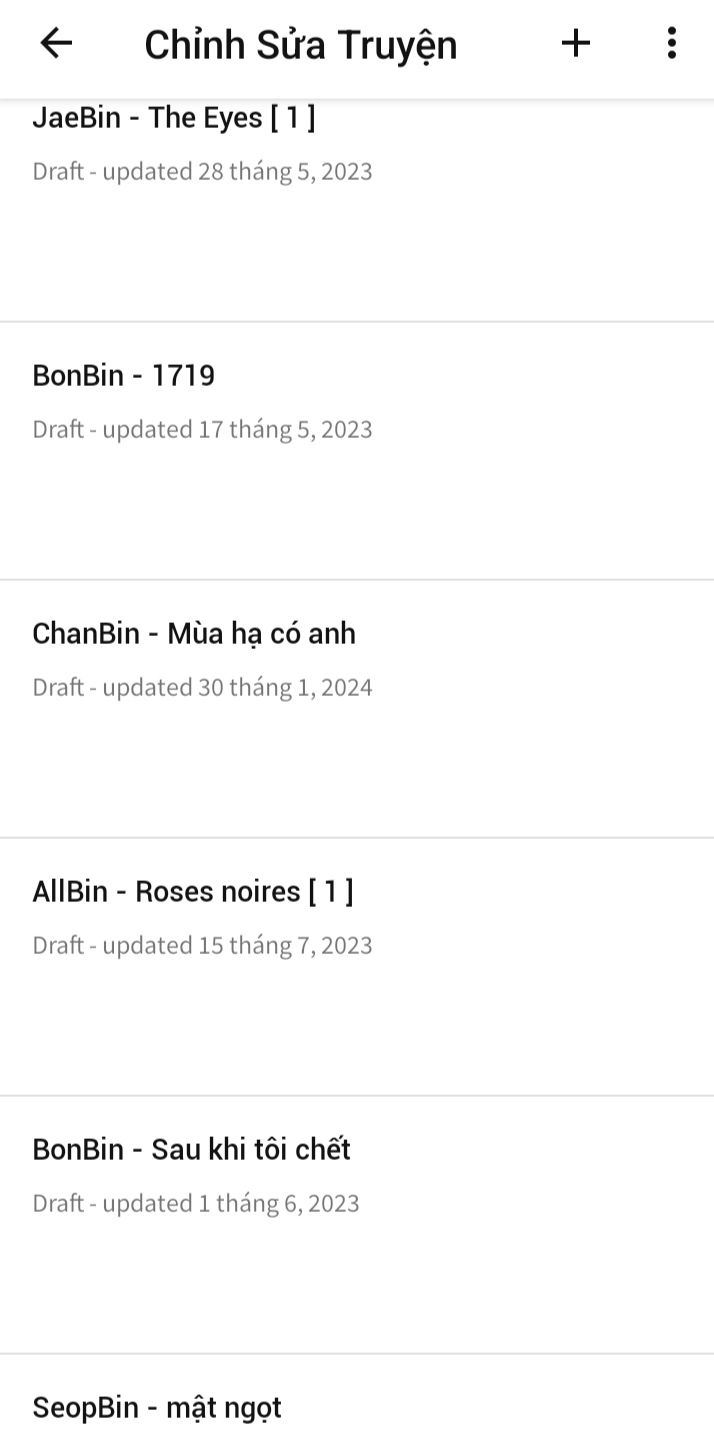Open BonBin - Sau khi tôi chết
Viewport: 714px width, 1429px height.
tap(357, 1225)
